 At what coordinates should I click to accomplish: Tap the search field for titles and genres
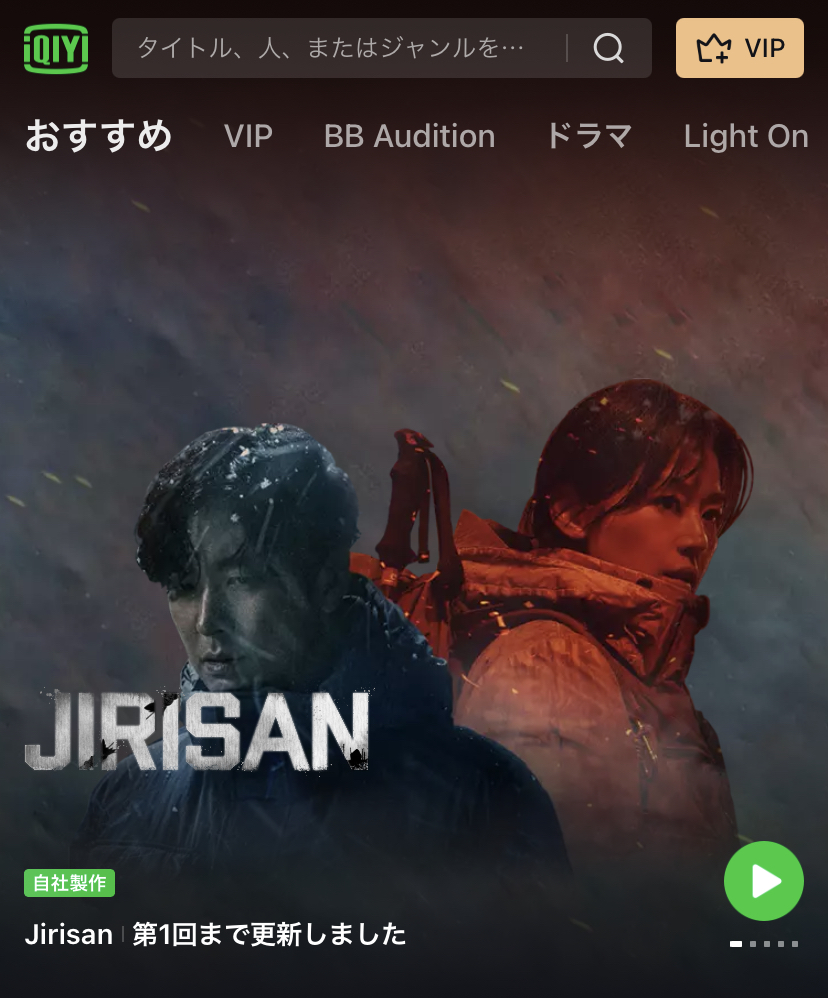tap(335, 48)
